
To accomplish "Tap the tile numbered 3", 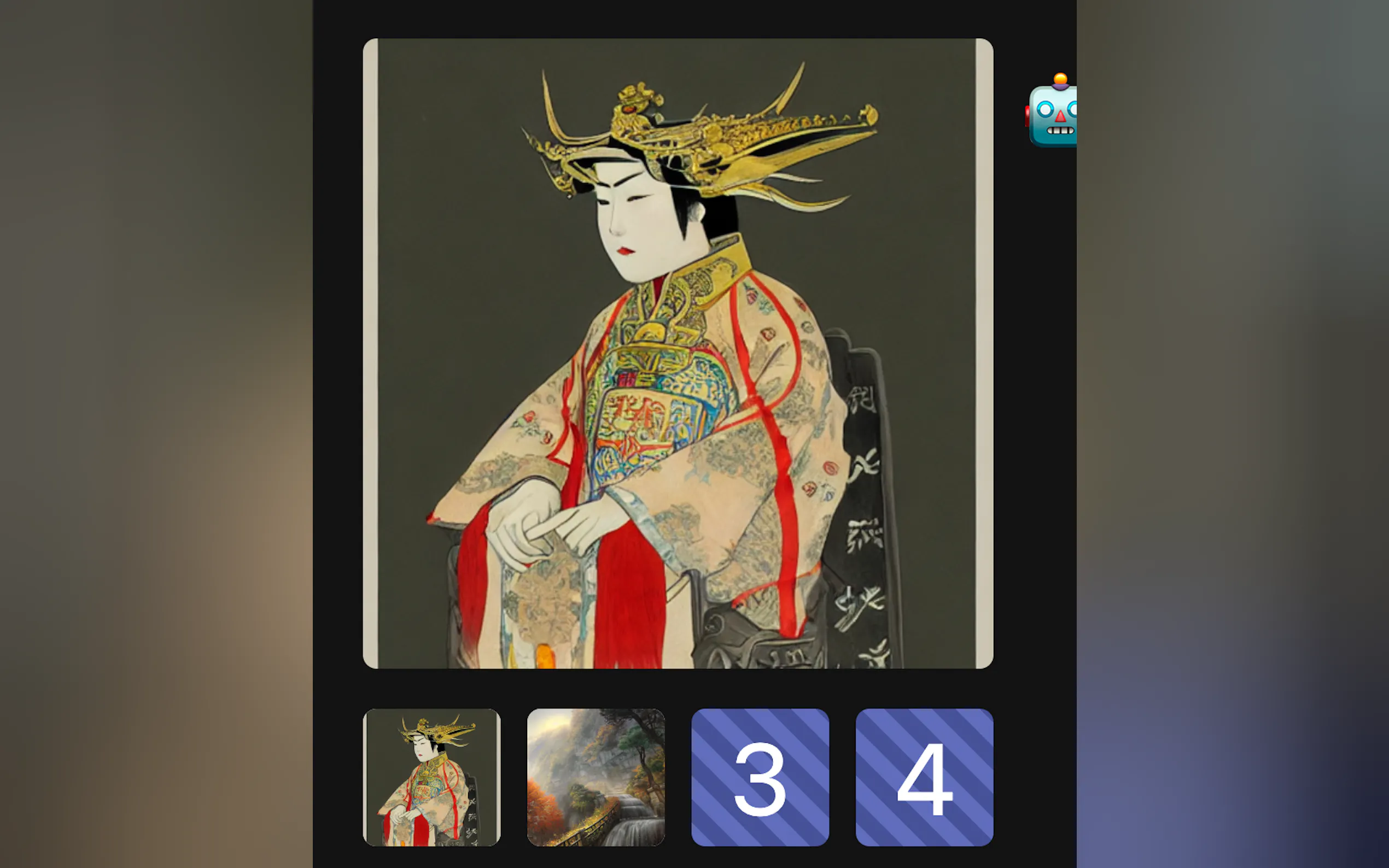I will coord(760,777).
